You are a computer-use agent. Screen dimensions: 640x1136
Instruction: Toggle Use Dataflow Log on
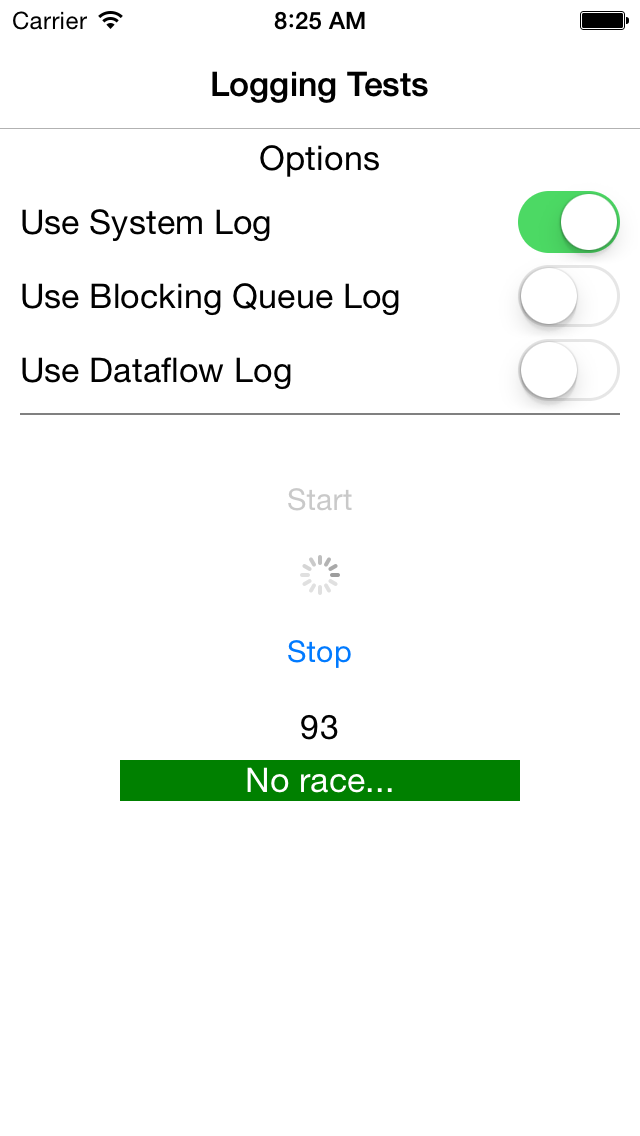tap(568, 370)
